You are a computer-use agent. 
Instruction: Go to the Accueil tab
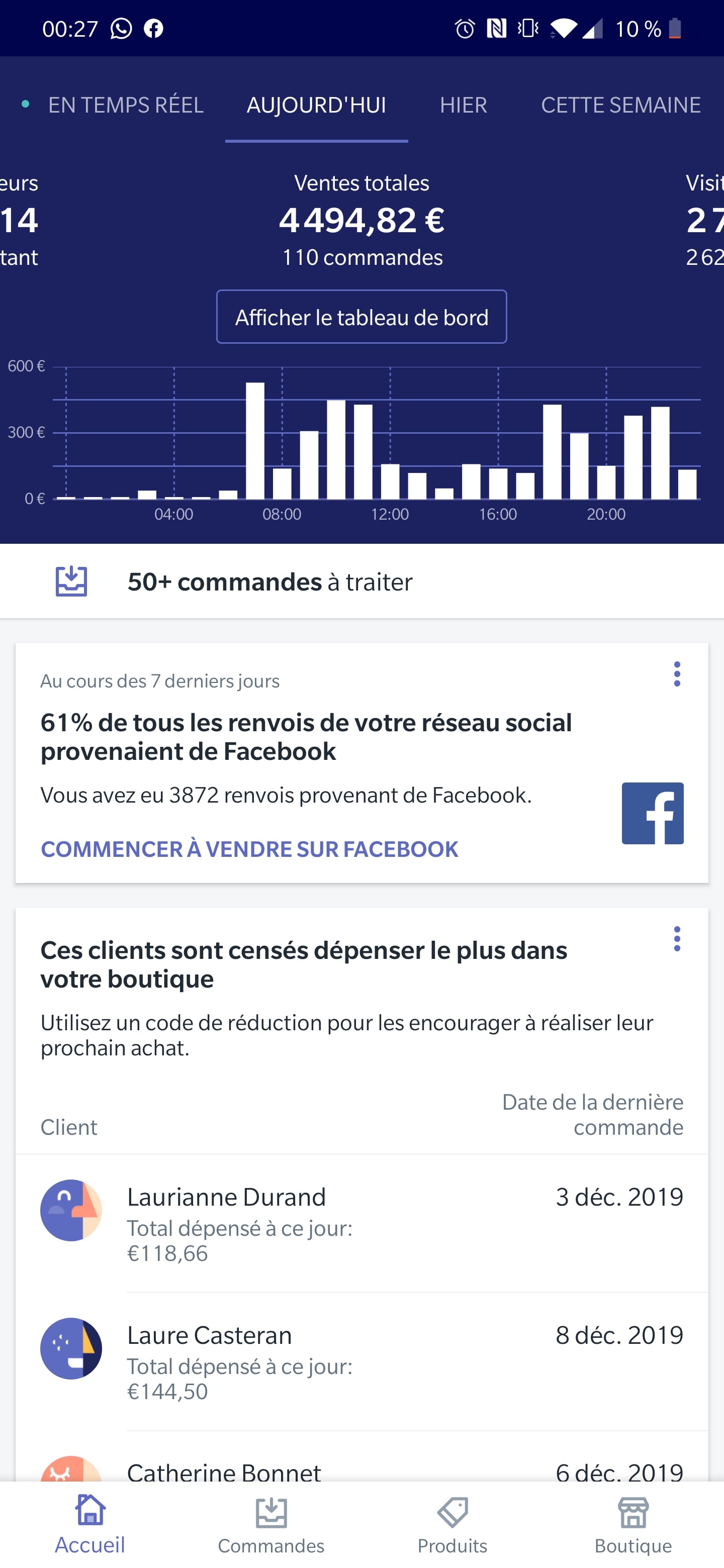click(90, 1525)
